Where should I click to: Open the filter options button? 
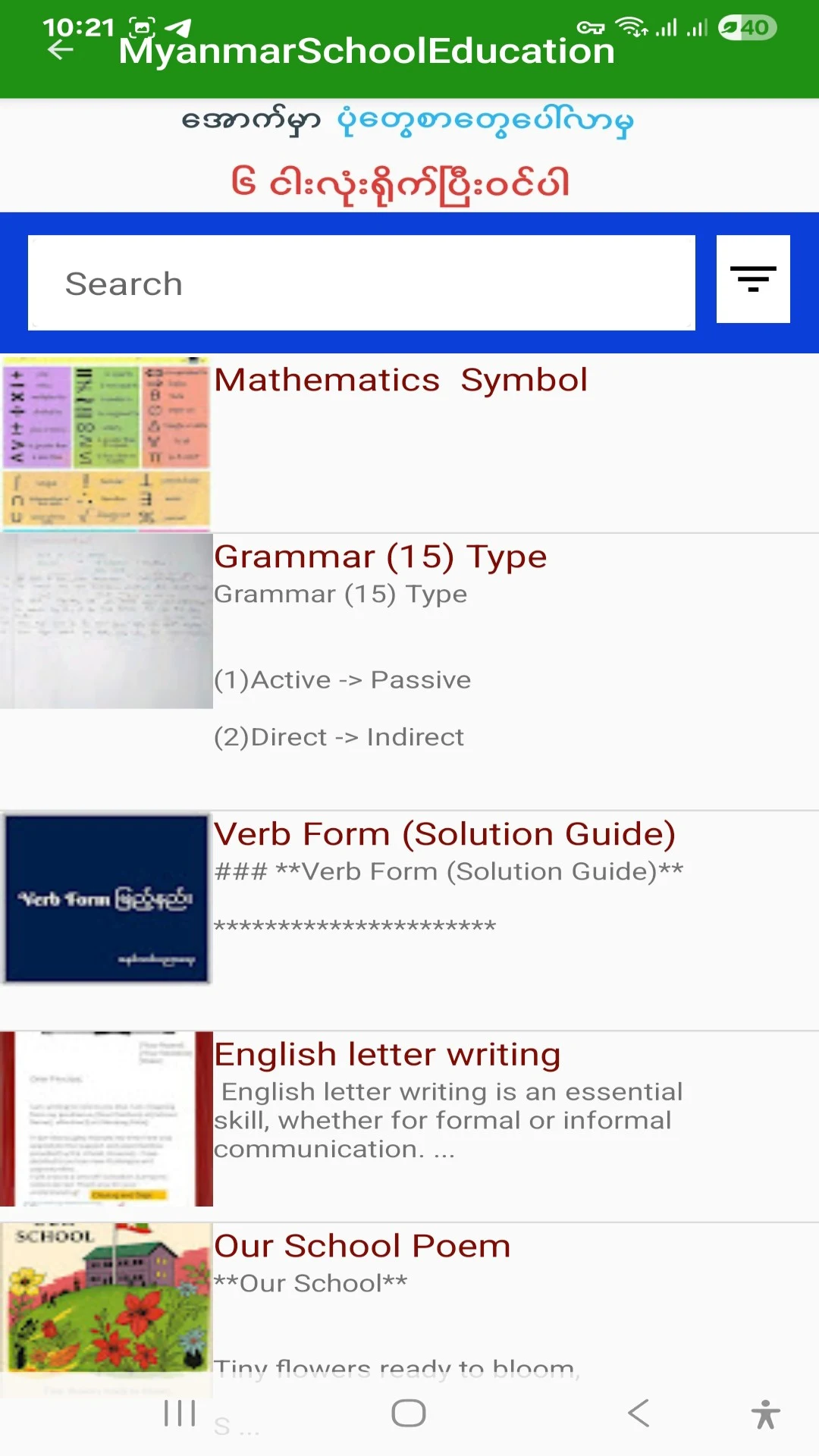point(752,279)
